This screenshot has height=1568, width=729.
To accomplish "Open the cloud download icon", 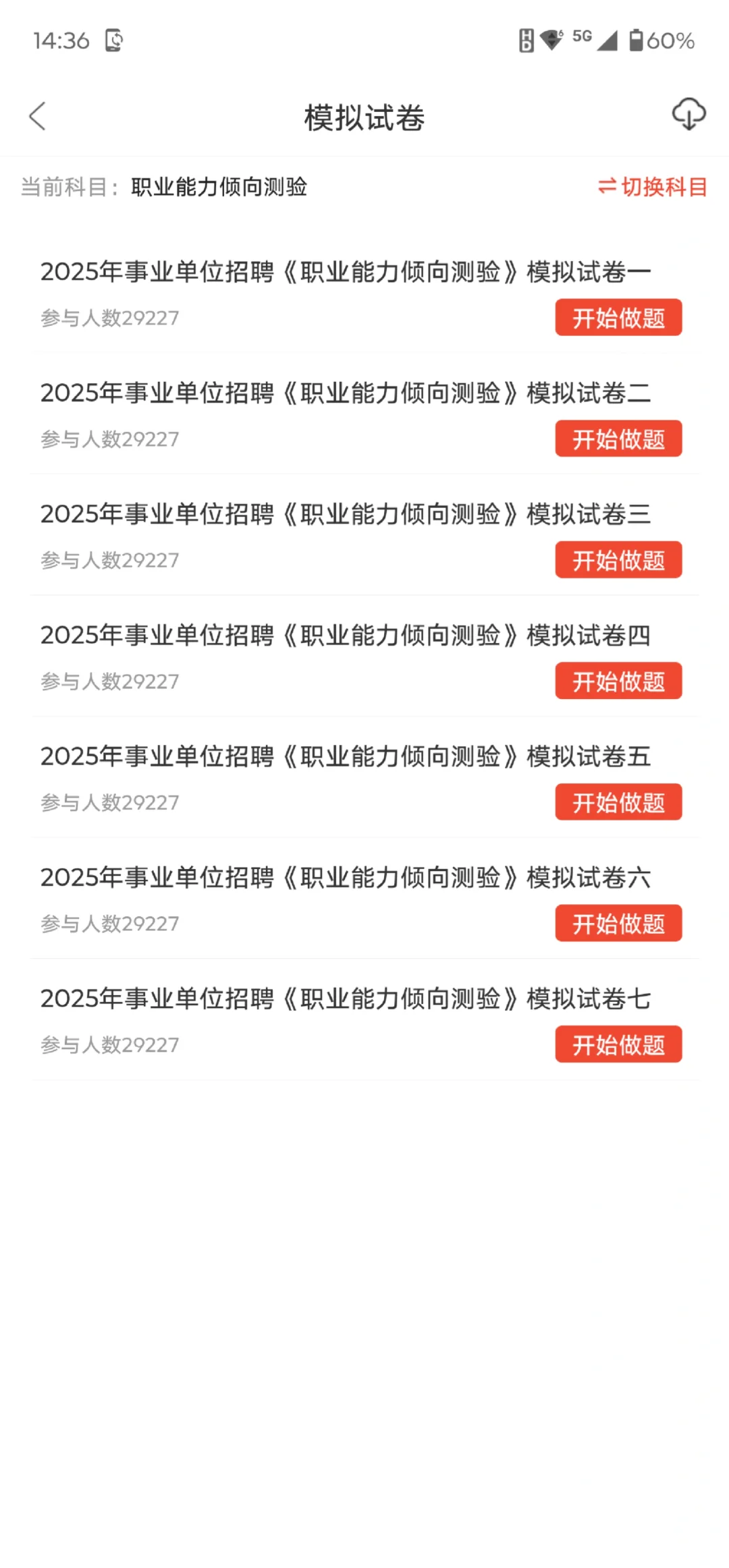I will (688, 115).
